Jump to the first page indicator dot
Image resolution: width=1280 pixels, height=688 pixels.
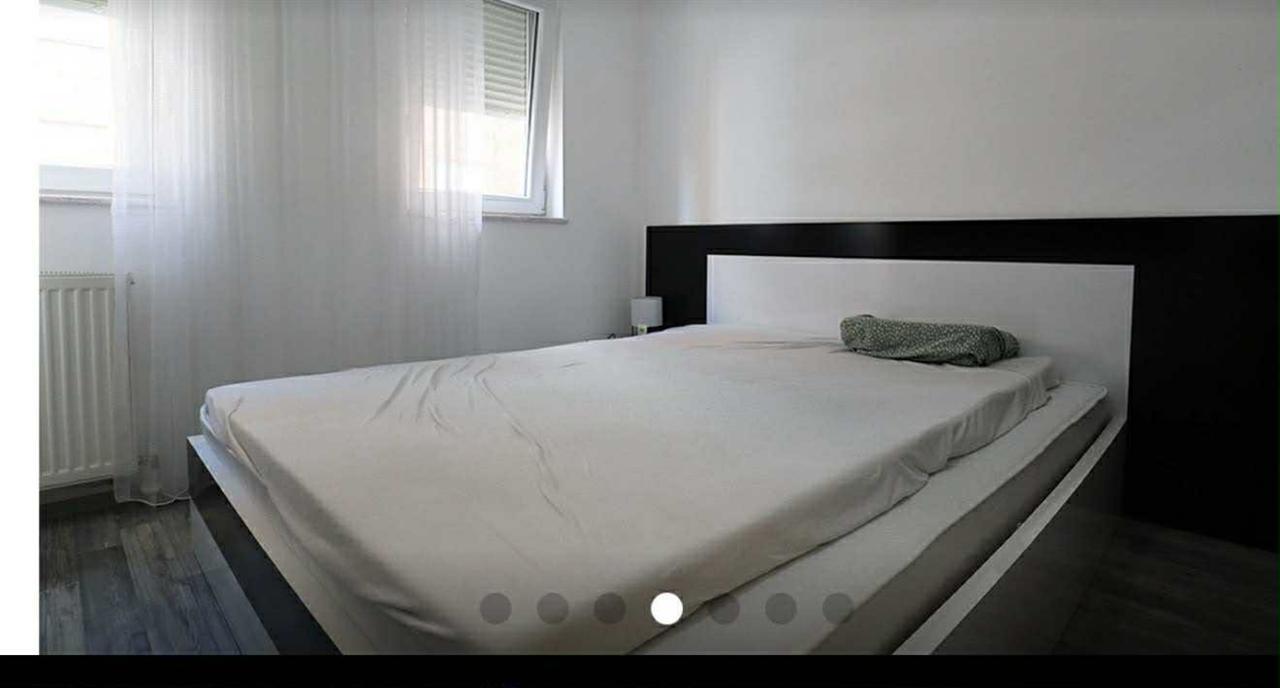click(495, 608)
